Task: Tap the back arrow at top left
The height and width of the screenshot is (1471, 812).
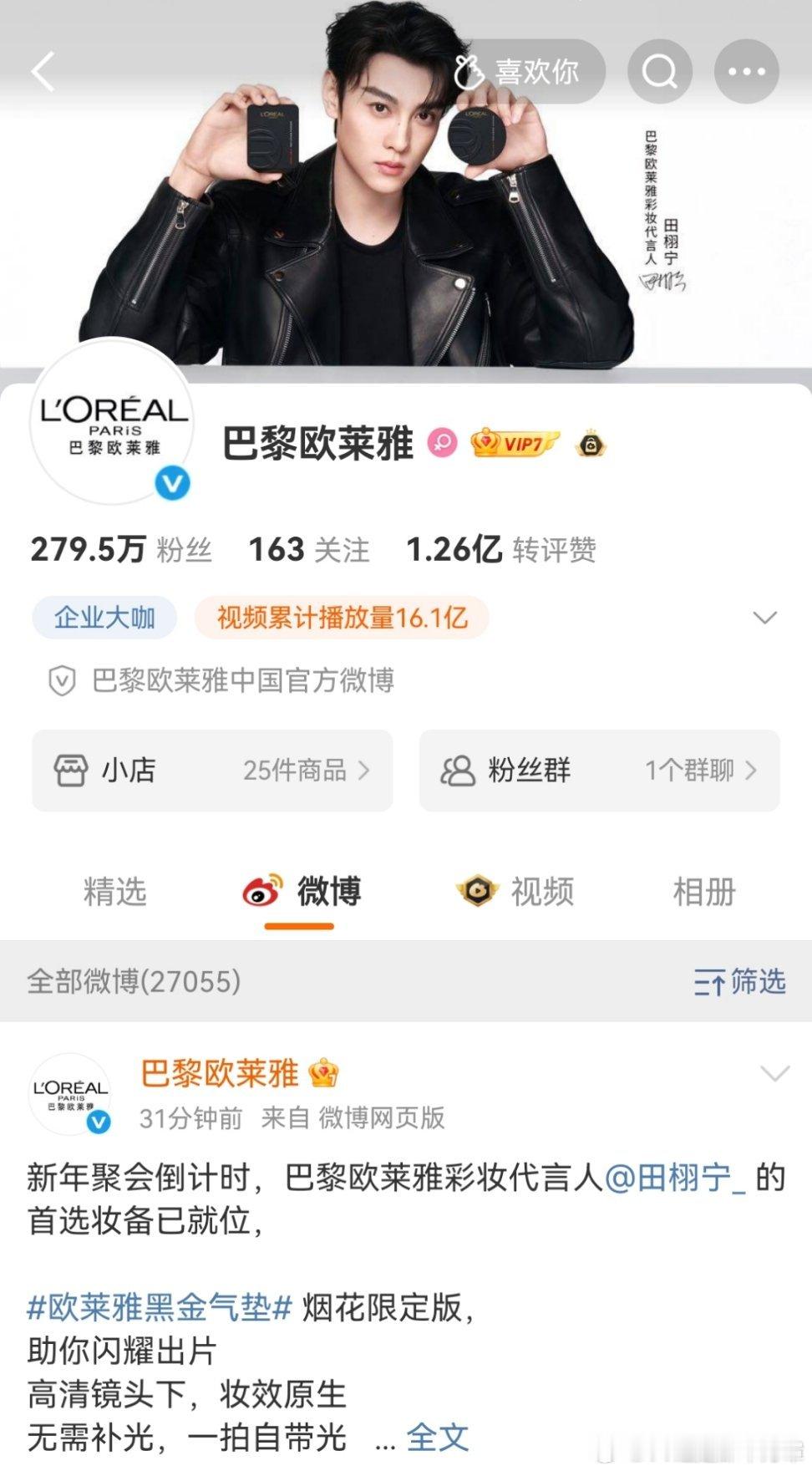Action: (42, 72)
